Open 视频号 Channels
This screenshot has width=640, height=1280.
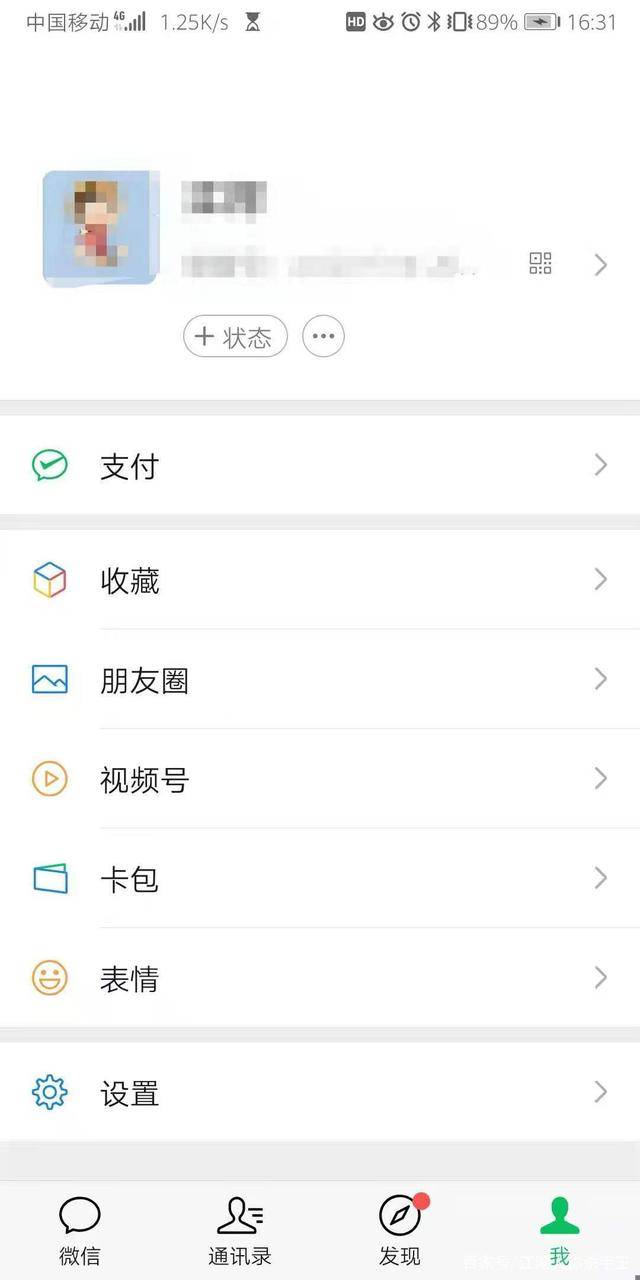[320, 779]
